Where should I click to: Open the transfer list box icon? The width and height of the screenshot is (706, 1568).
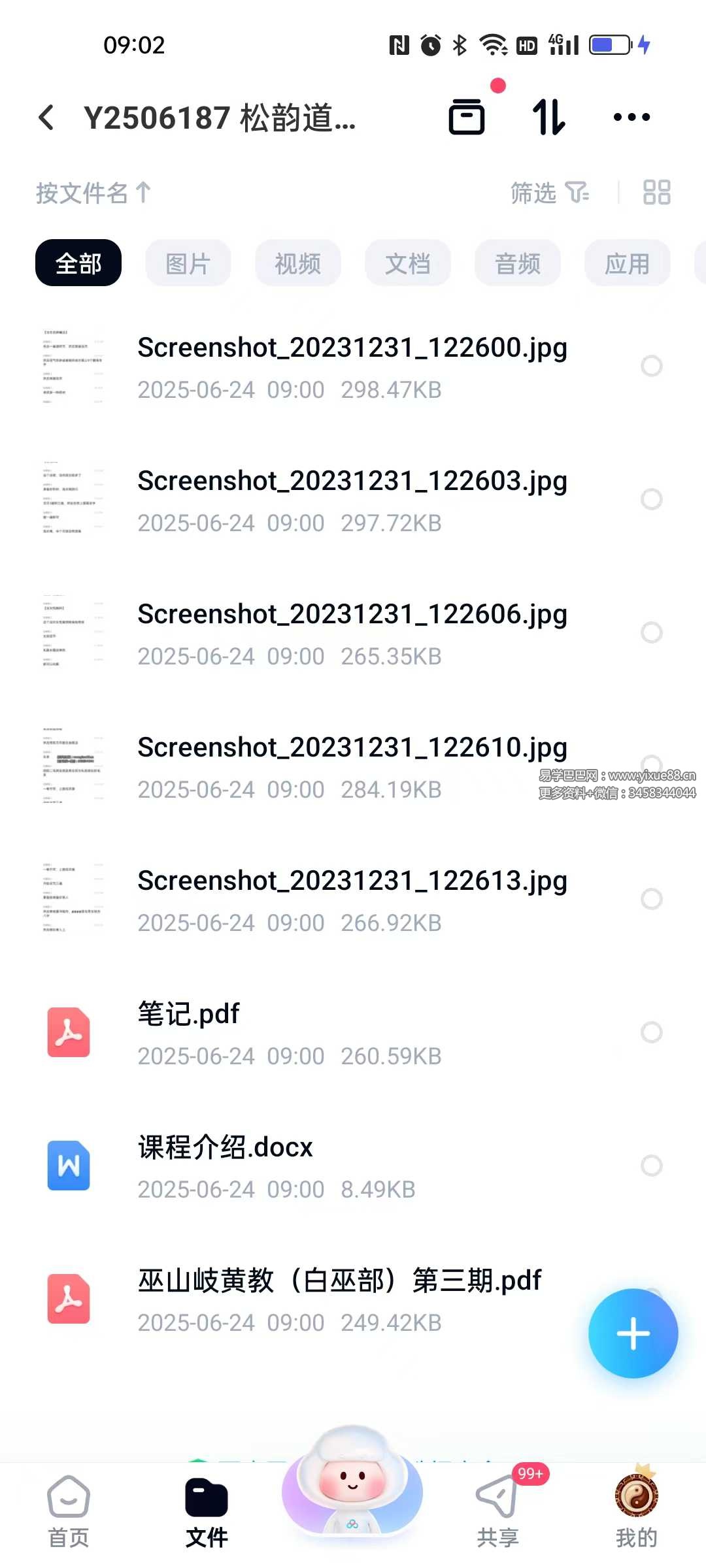467,118
